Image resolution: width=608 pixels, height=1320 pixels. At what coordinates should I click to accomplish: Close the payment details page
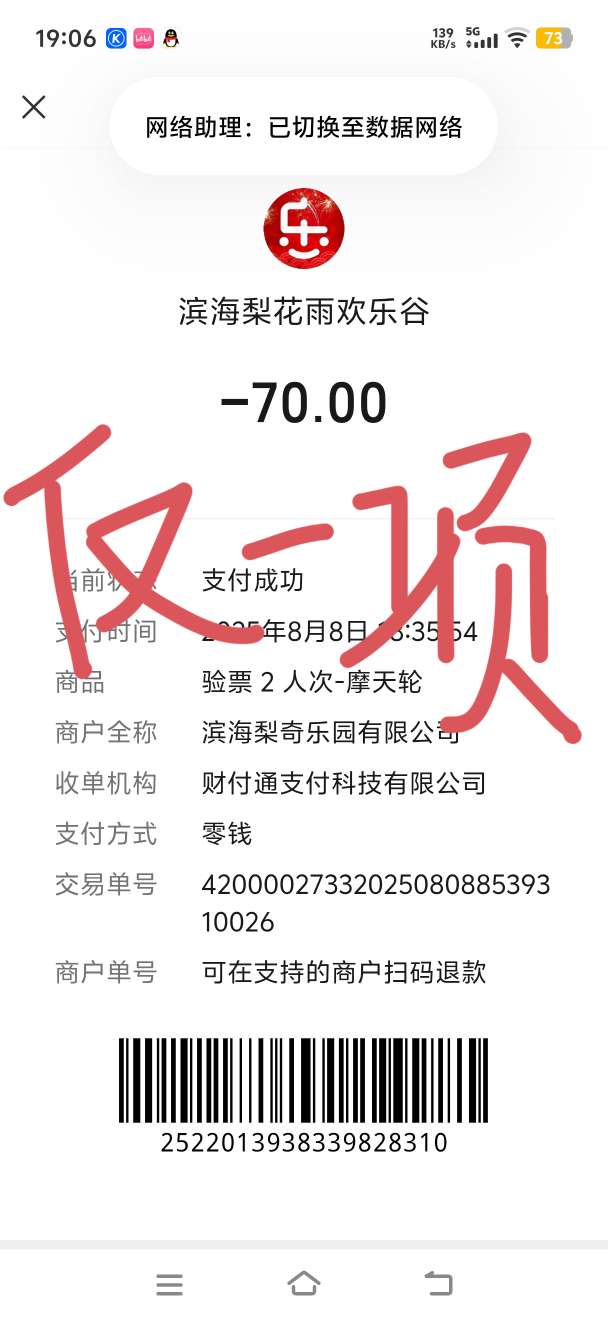pos(34,107)
